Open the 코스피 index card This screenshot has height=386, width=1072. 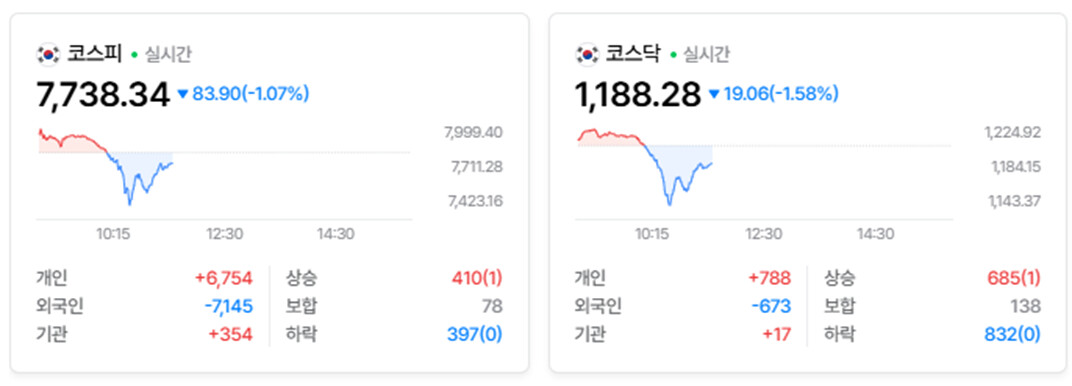(269, 193)
